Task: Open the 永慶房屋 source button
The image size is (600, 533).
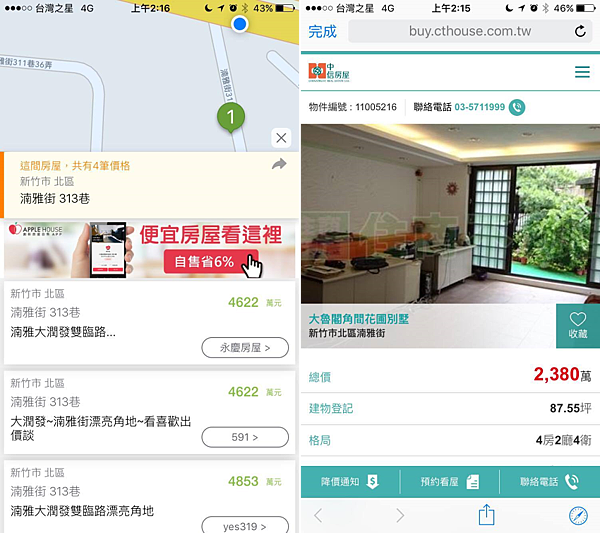Action: pyautogui.click(x=245, y=348)
